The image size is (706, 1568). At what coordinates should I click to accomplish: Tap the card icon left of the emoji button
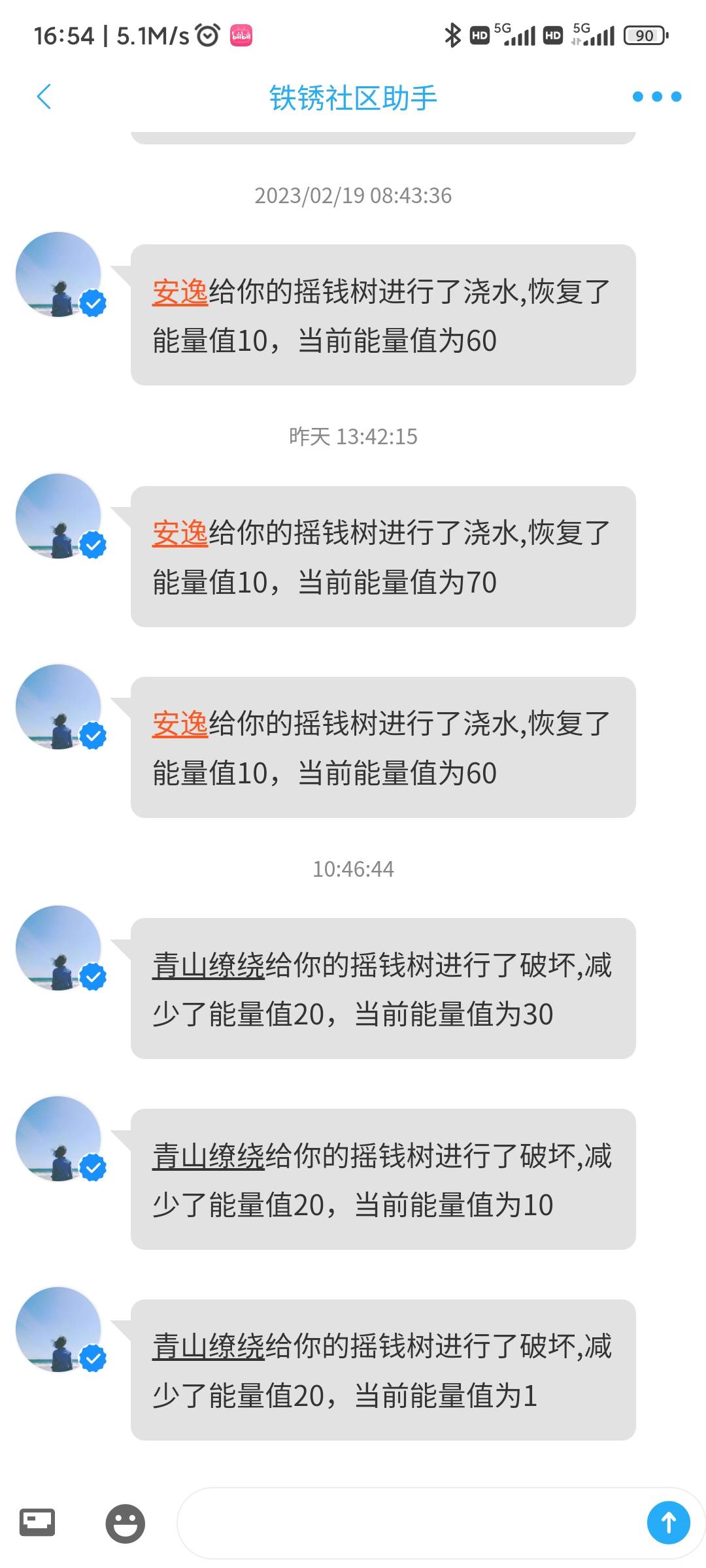pos(37,1522)
